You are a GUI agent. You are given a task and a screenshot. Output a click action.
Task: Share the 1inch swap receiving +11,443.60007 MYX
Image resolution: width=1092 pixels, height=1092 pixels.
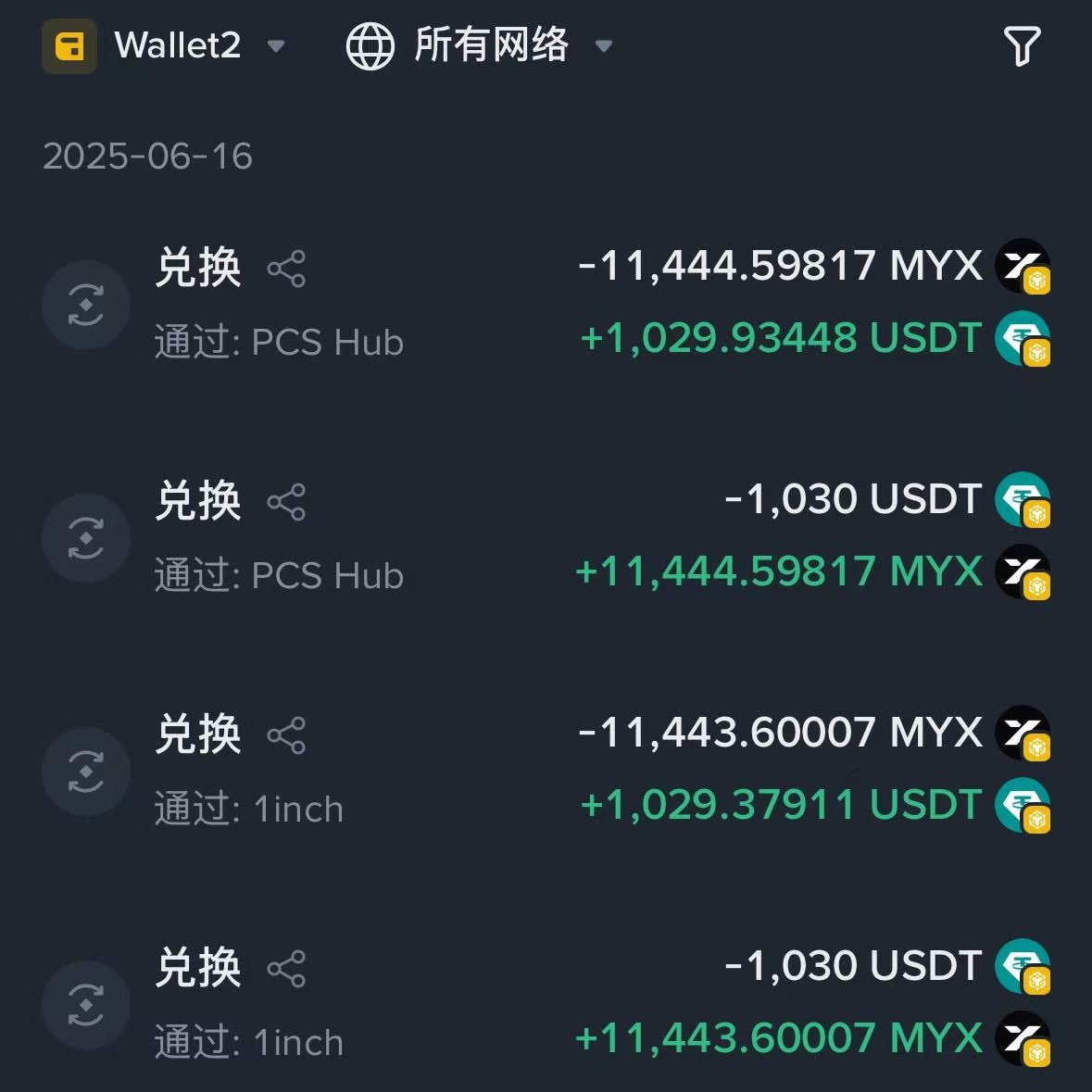286,970
